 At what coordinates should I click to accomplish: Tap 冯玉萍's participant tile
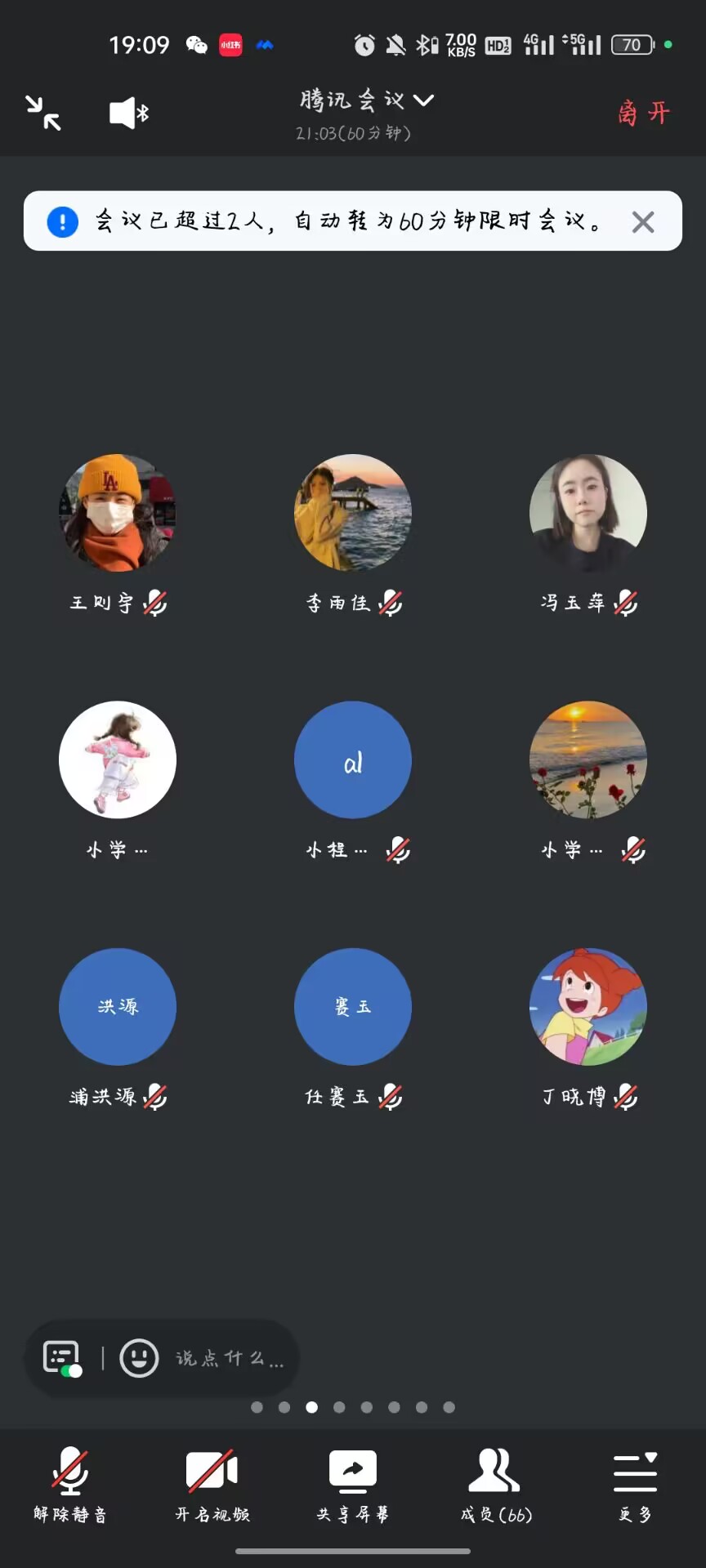pyautogui.click(x=588, y=513)
